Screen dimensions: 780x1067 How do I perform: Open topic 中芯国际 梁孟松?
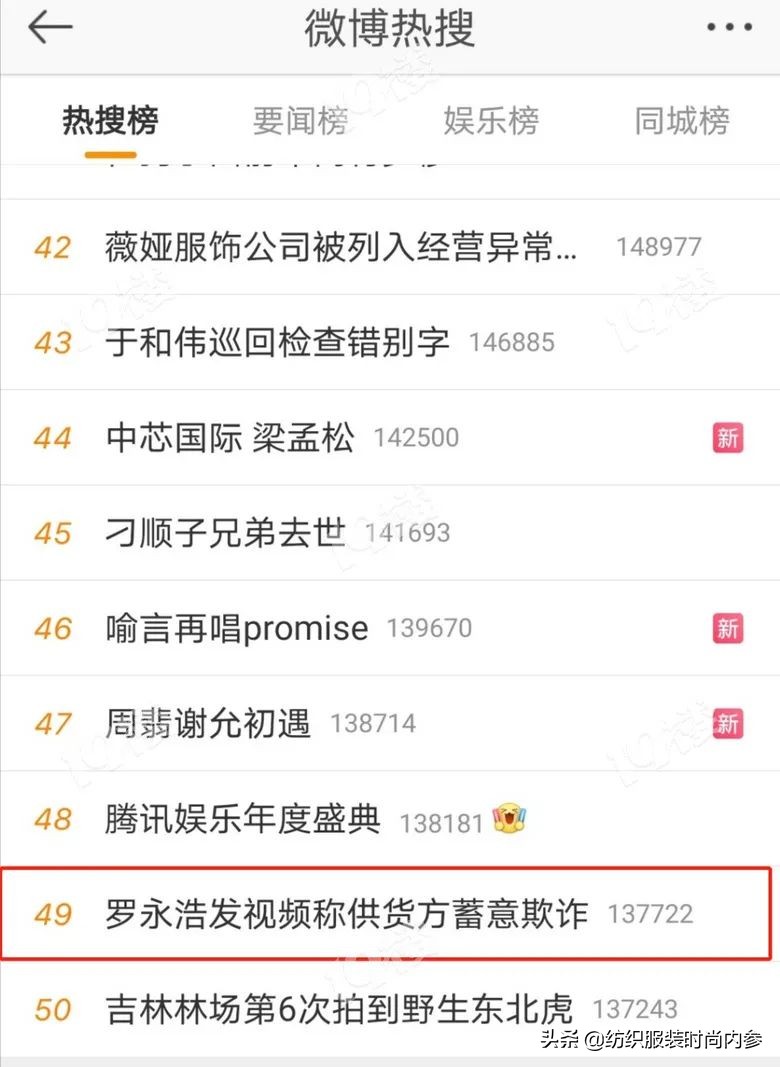click(x=229, y=438)
